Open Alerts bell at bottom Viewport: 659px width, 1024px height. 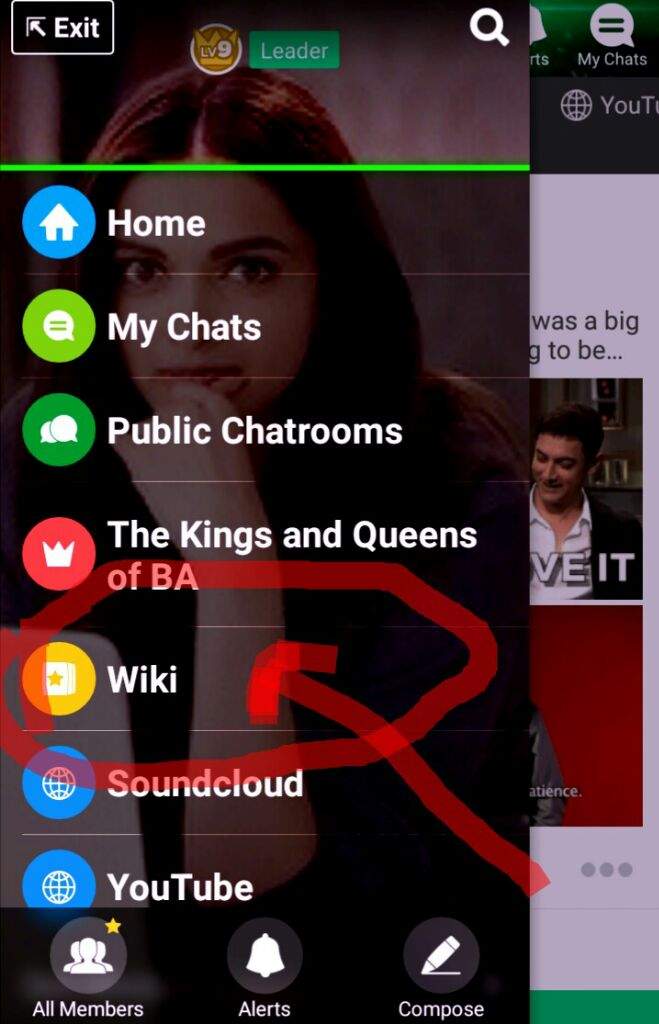click(265, 968)
